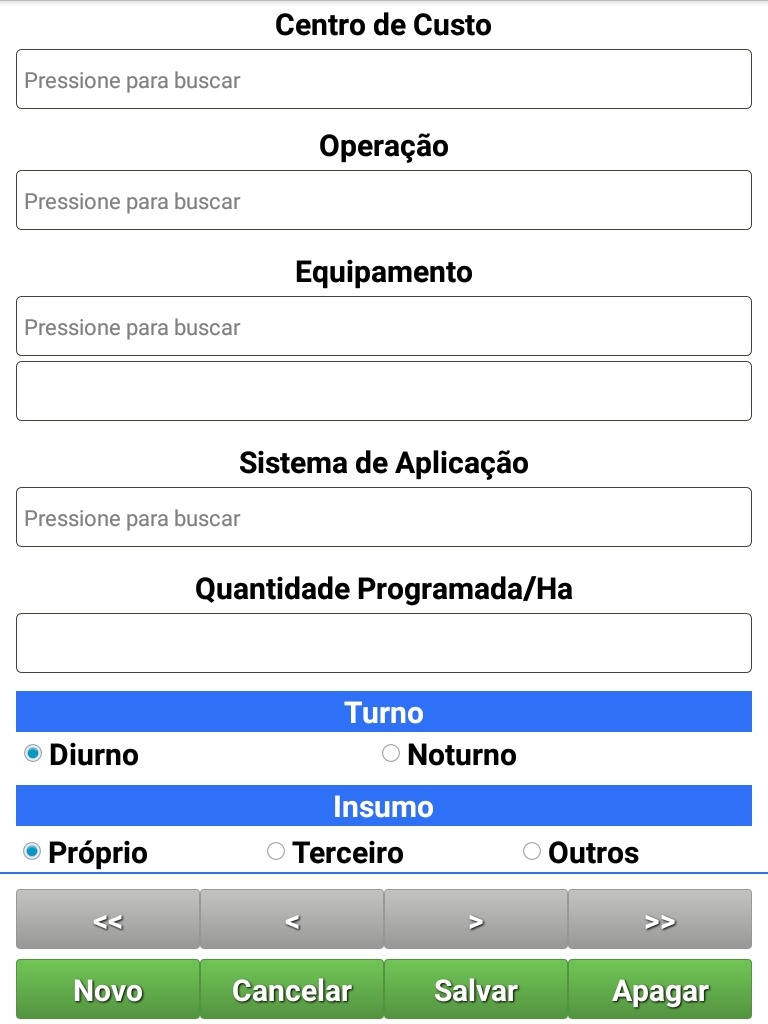768x1024 pixels.
Task: Choose the Noturno shift option
Action: click(391, 753)
